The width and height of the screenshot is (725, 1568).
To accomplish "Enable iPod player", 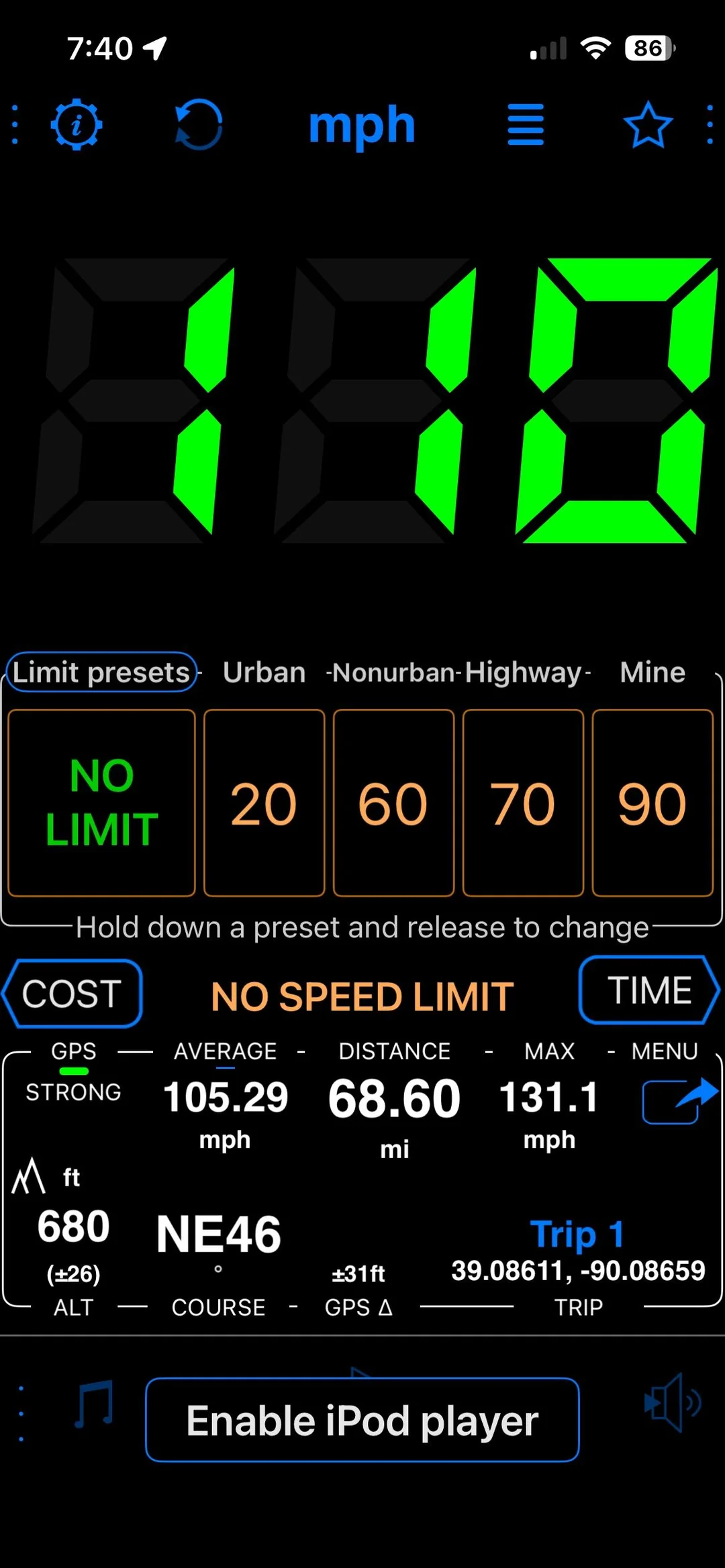I will coord(362,1420).
